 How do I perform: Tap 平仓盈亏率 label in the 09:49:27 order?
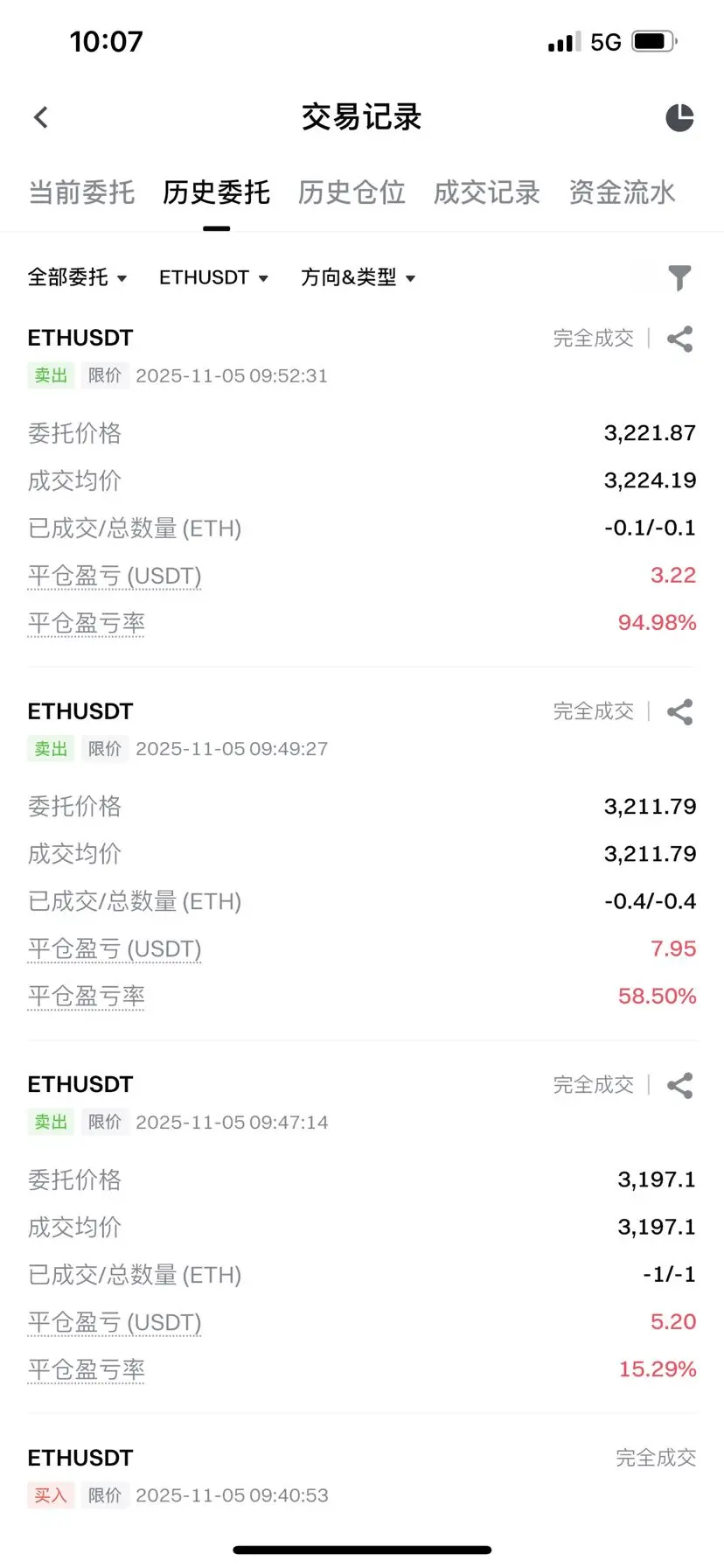(x=86, y=997)
